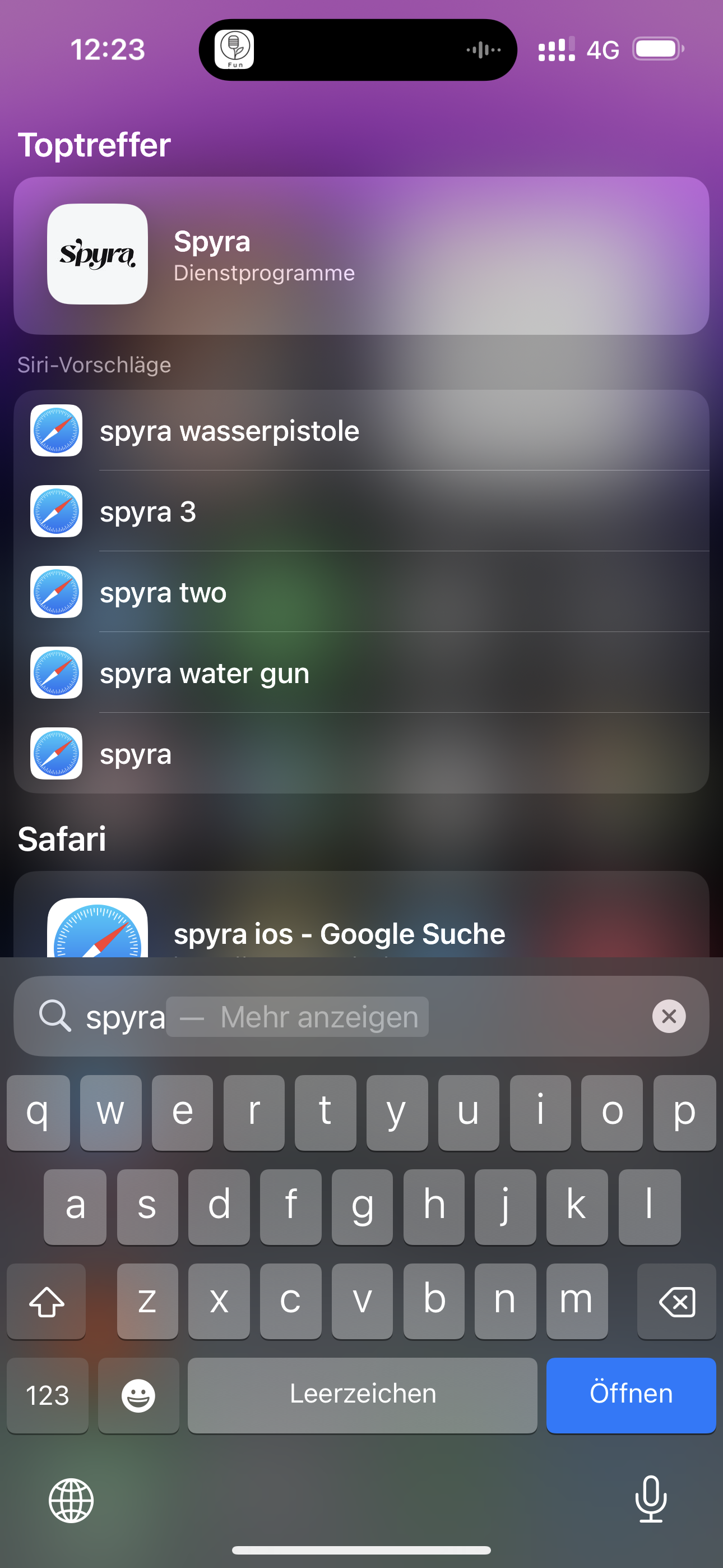Delete a character with backspace
Image resolution: width=723 pixels, height=1568 pixels.
click(676, 1302)
